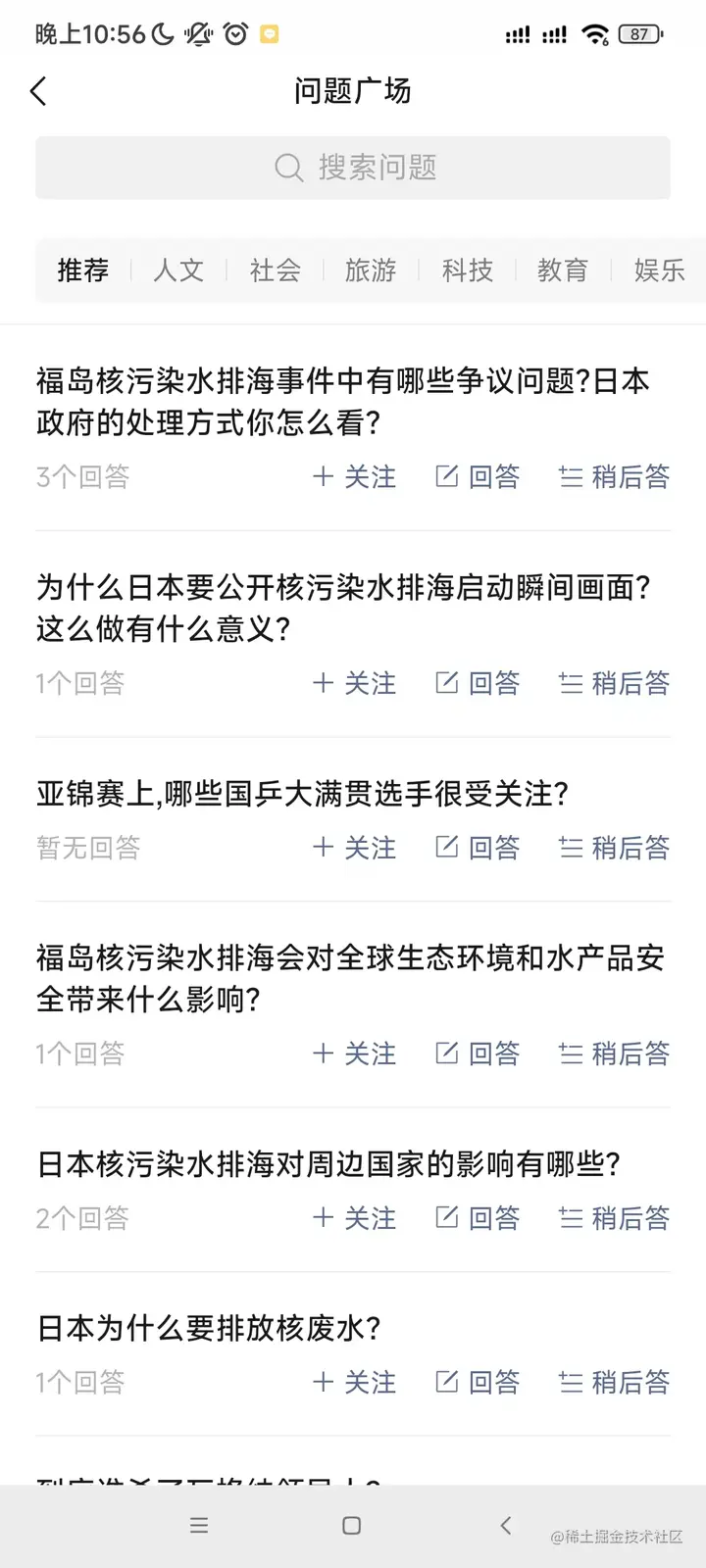Screen dimensions: 706x1568
Task: Follow the 对周边国家的影响 question
Action: click(355, 1218)
